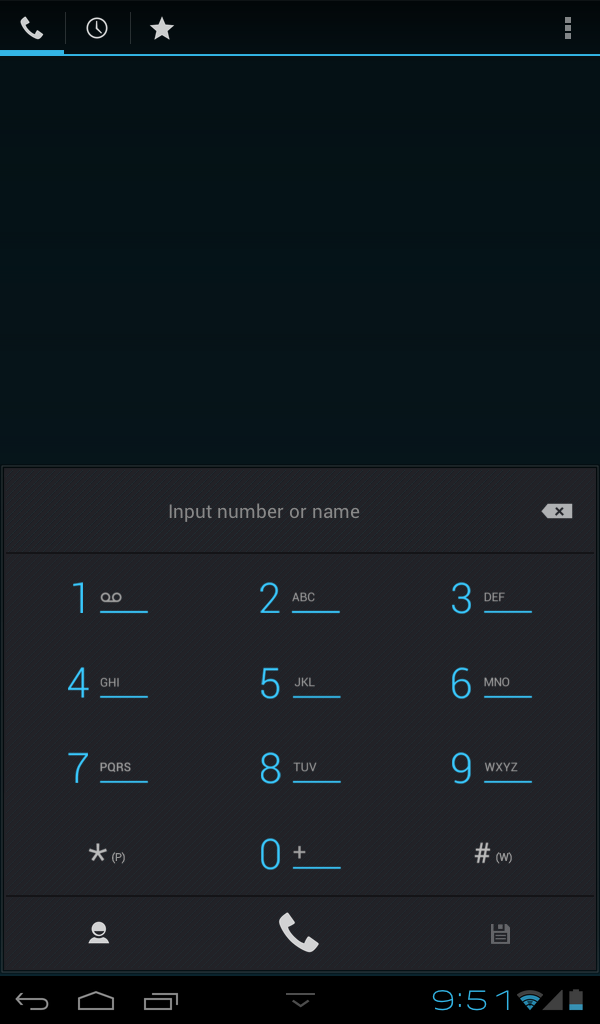
Task: Go back using the system back button
Action: point(31,1000)
